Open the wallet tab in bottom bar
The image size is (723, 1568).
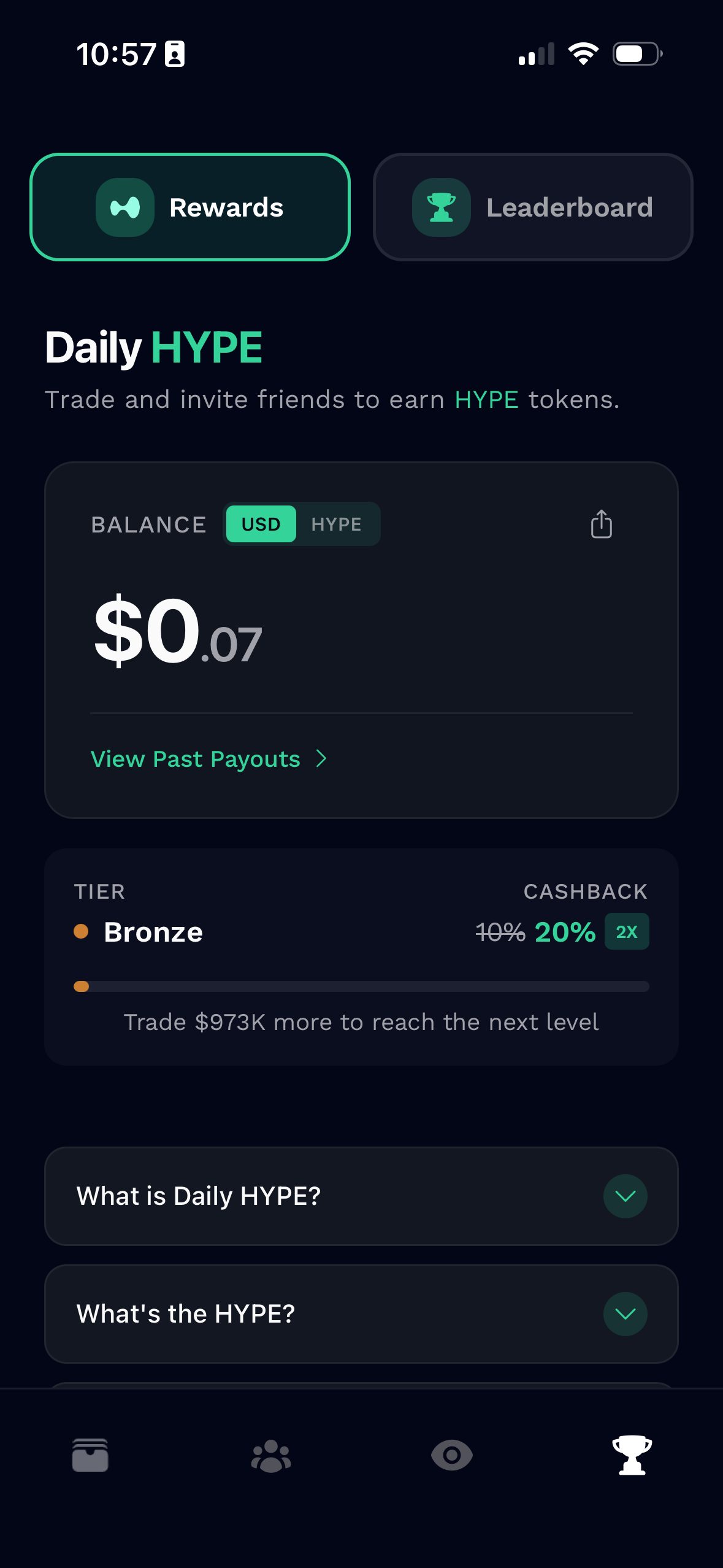[x=90, y=1455]
